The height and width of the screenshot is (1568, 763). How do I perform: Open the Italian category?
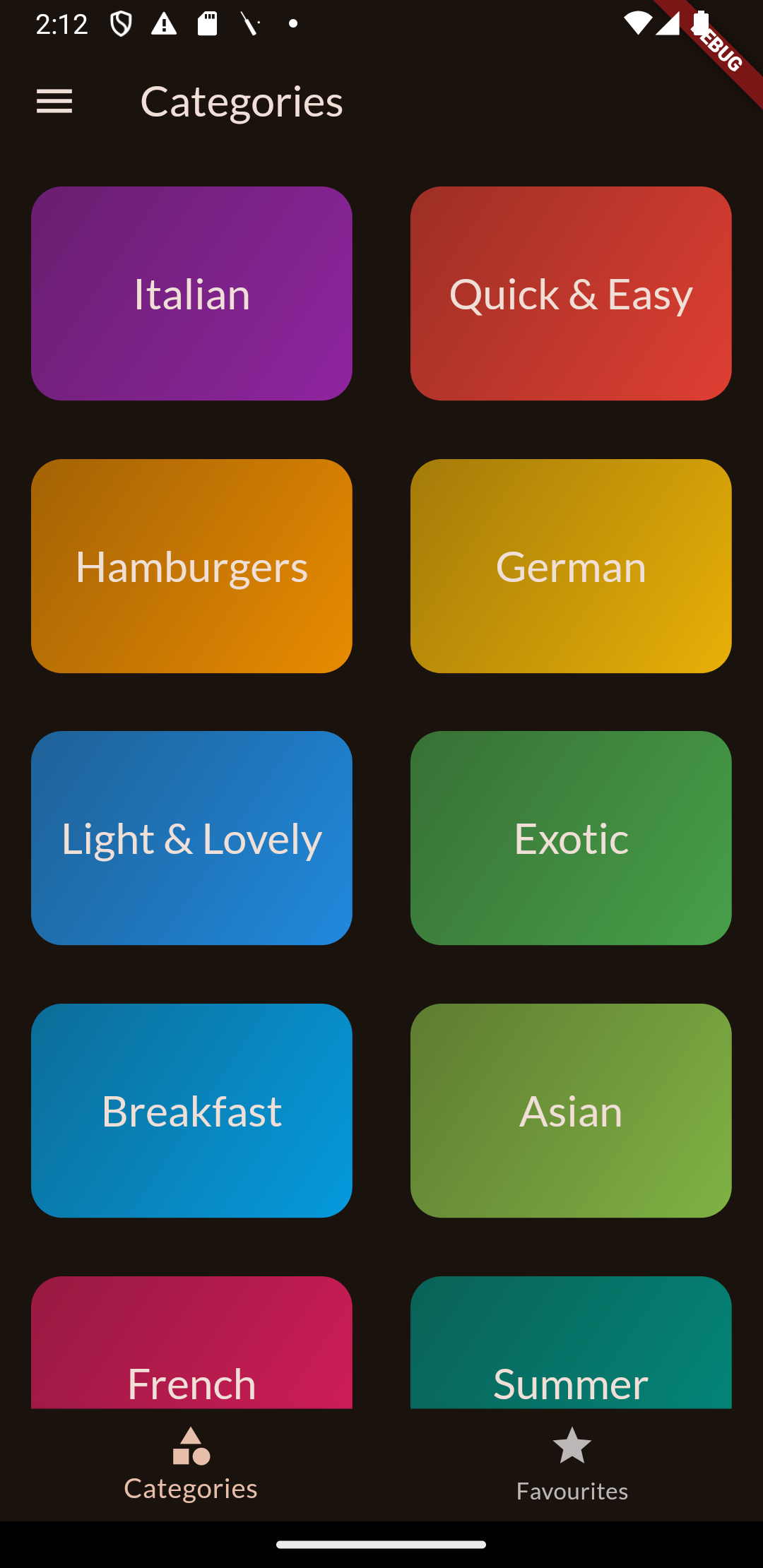pyautogui.click(x=191, y=293)
